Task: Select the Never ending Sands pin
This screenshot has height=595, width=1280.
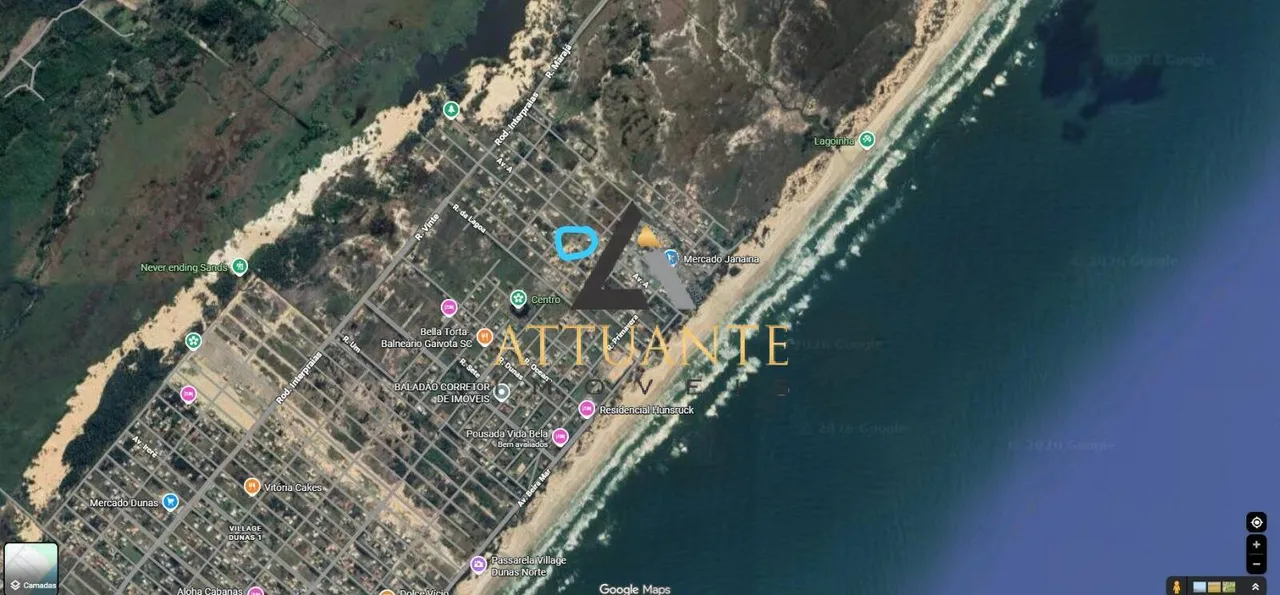Action: tap(239, 266)
